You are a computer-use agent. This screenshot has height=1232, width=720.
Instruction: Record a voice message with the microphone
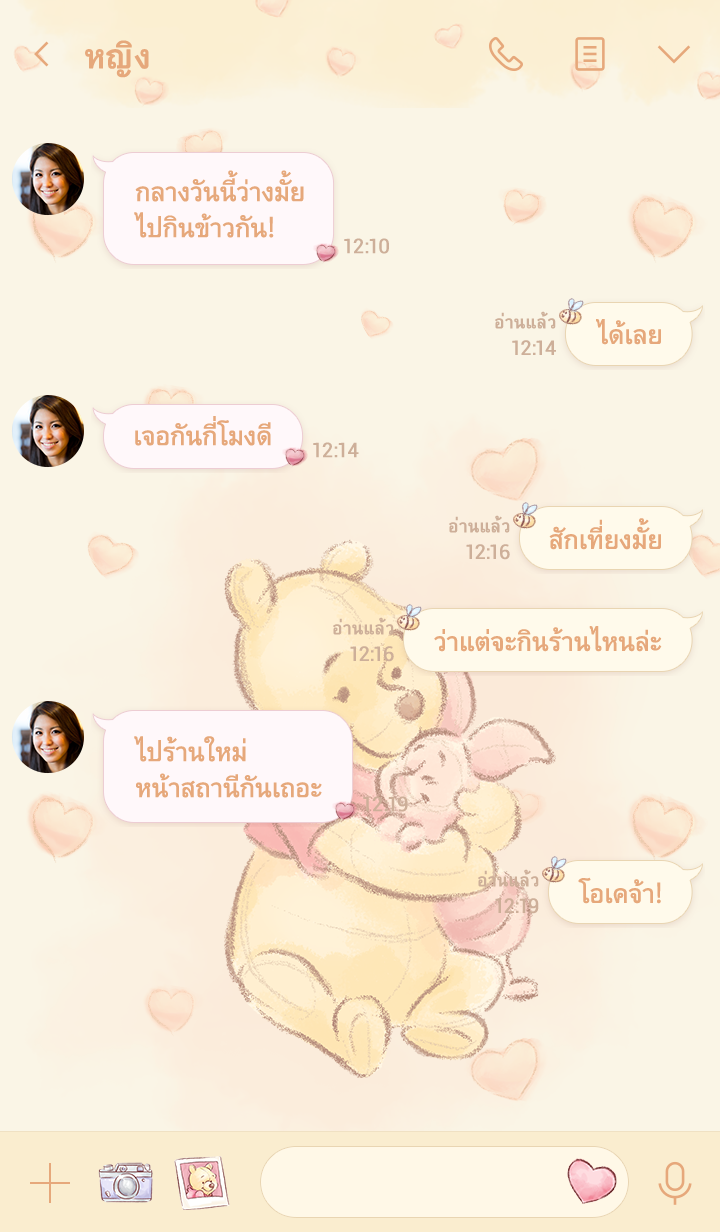(x=675, y=1183)
